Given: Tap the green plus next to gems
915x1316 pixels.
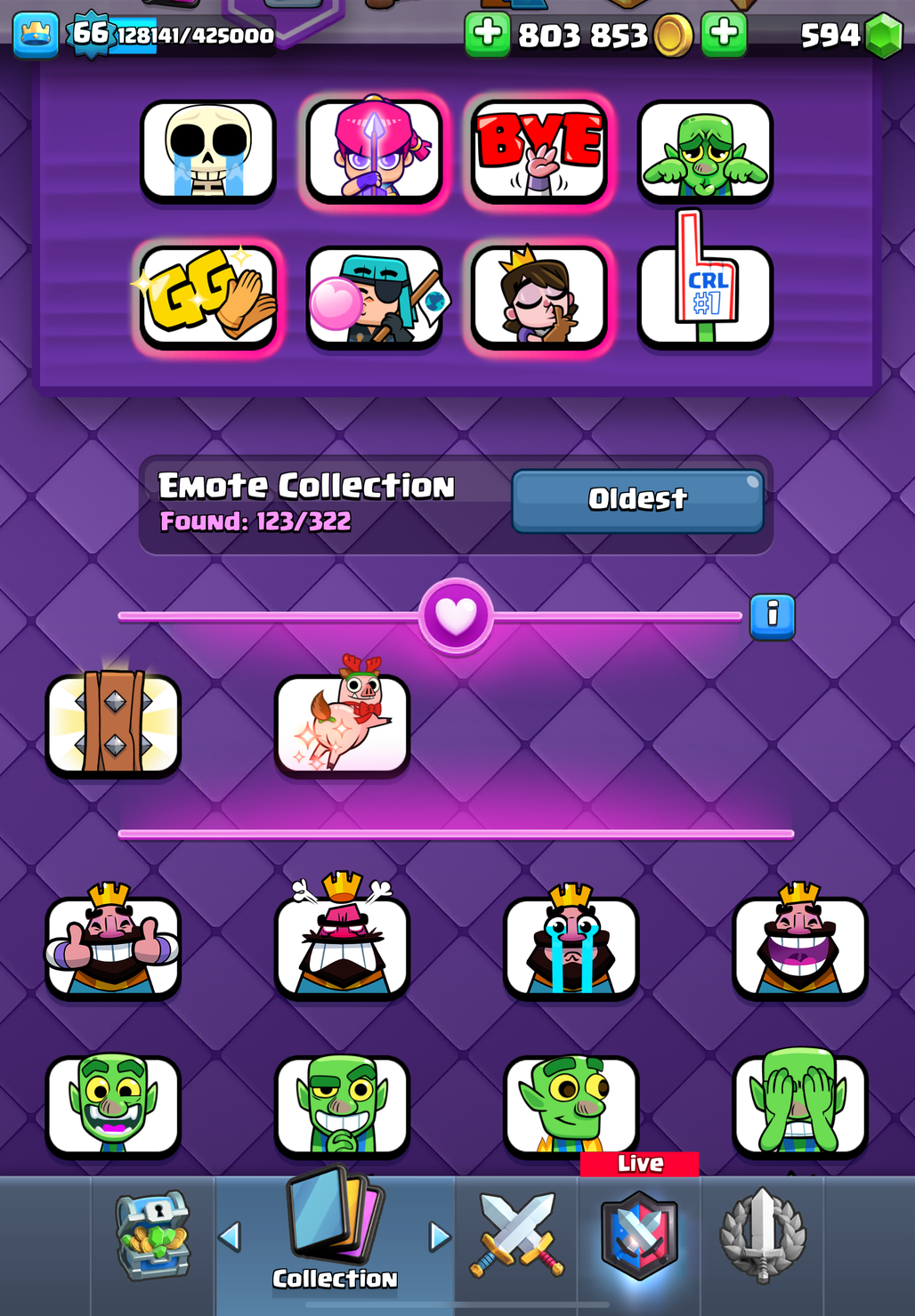Looking at the screenshot, I should click(x=724, y=35).
